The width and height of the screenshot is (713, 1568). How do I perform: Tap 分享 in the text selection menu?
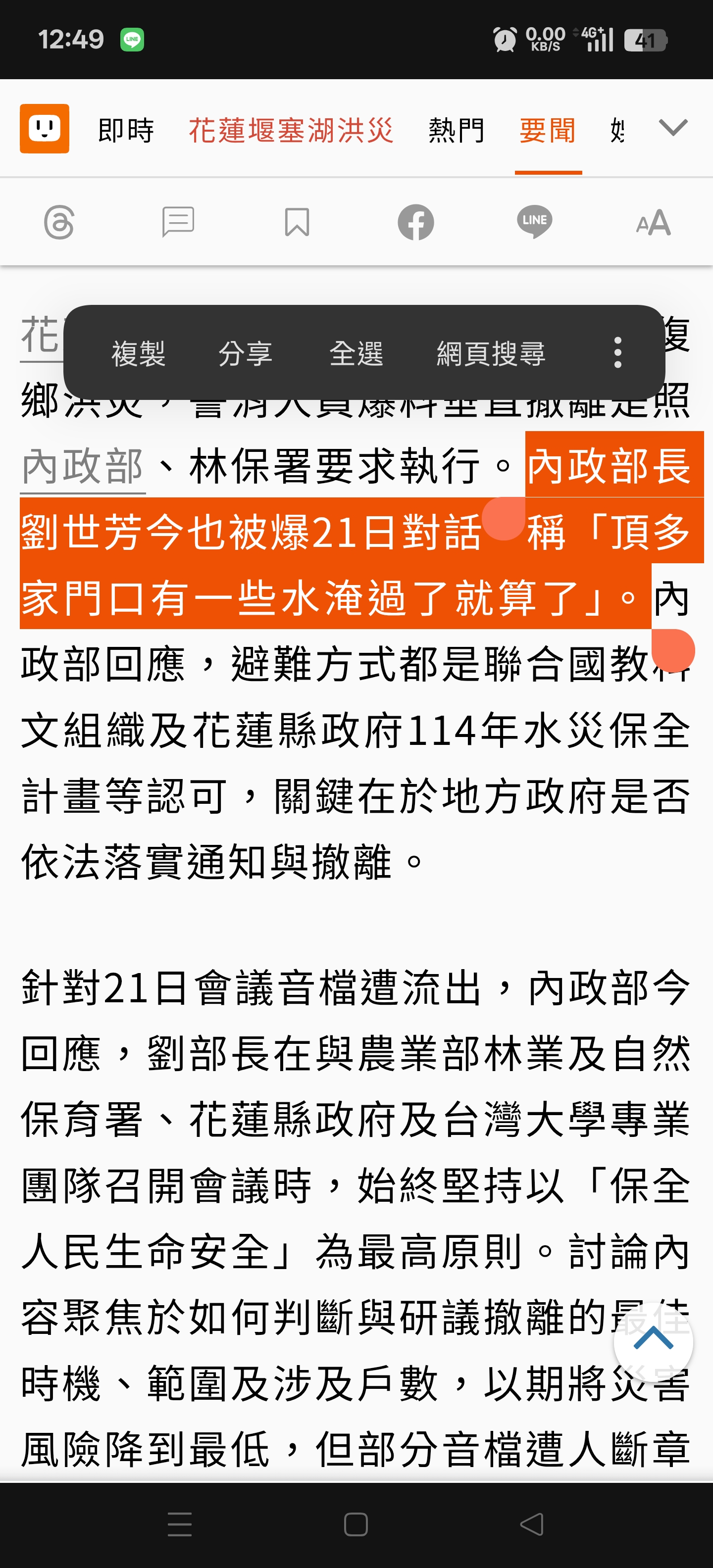click(245, 353)
